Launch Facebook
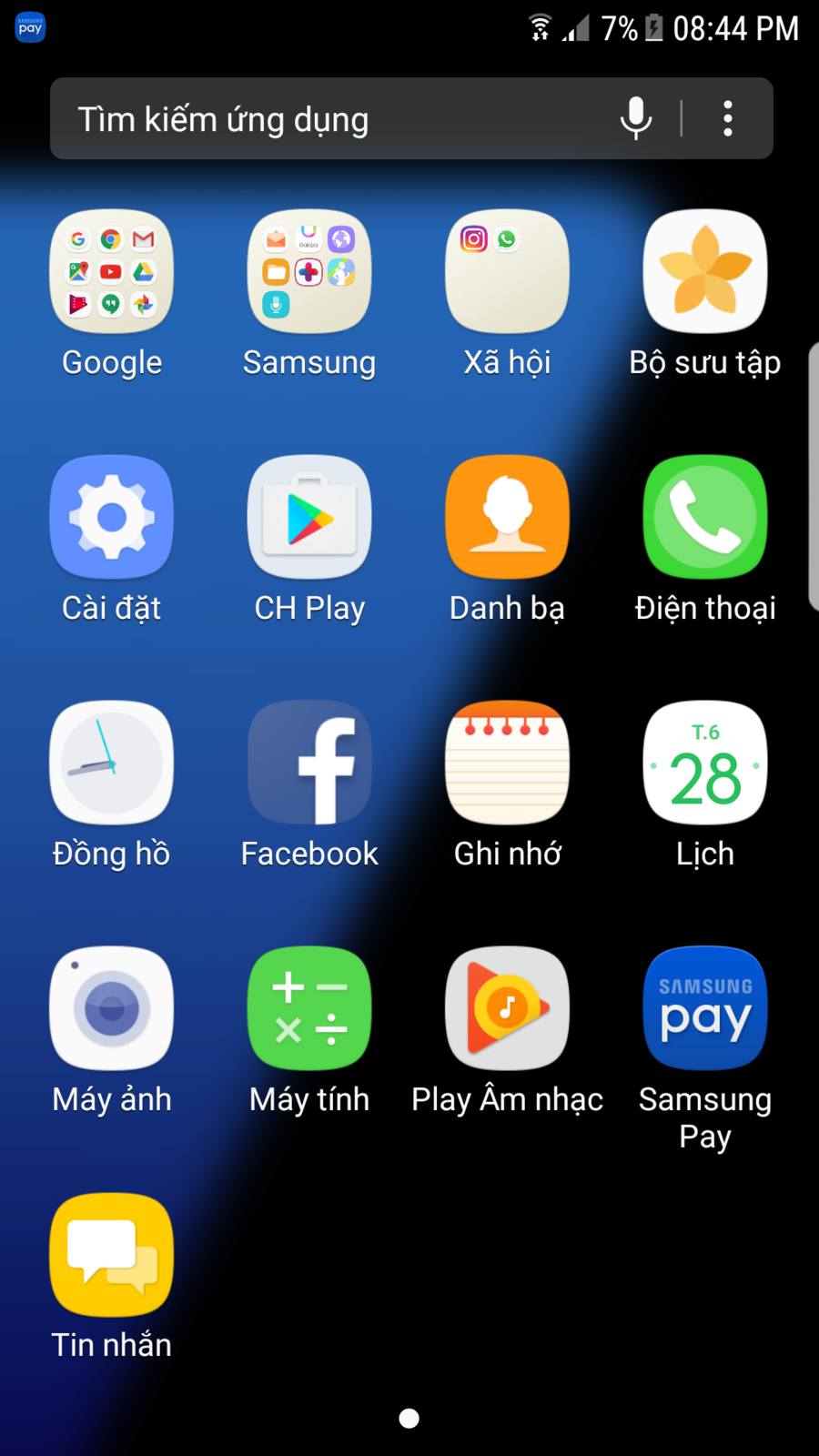 tap(309, 763)
